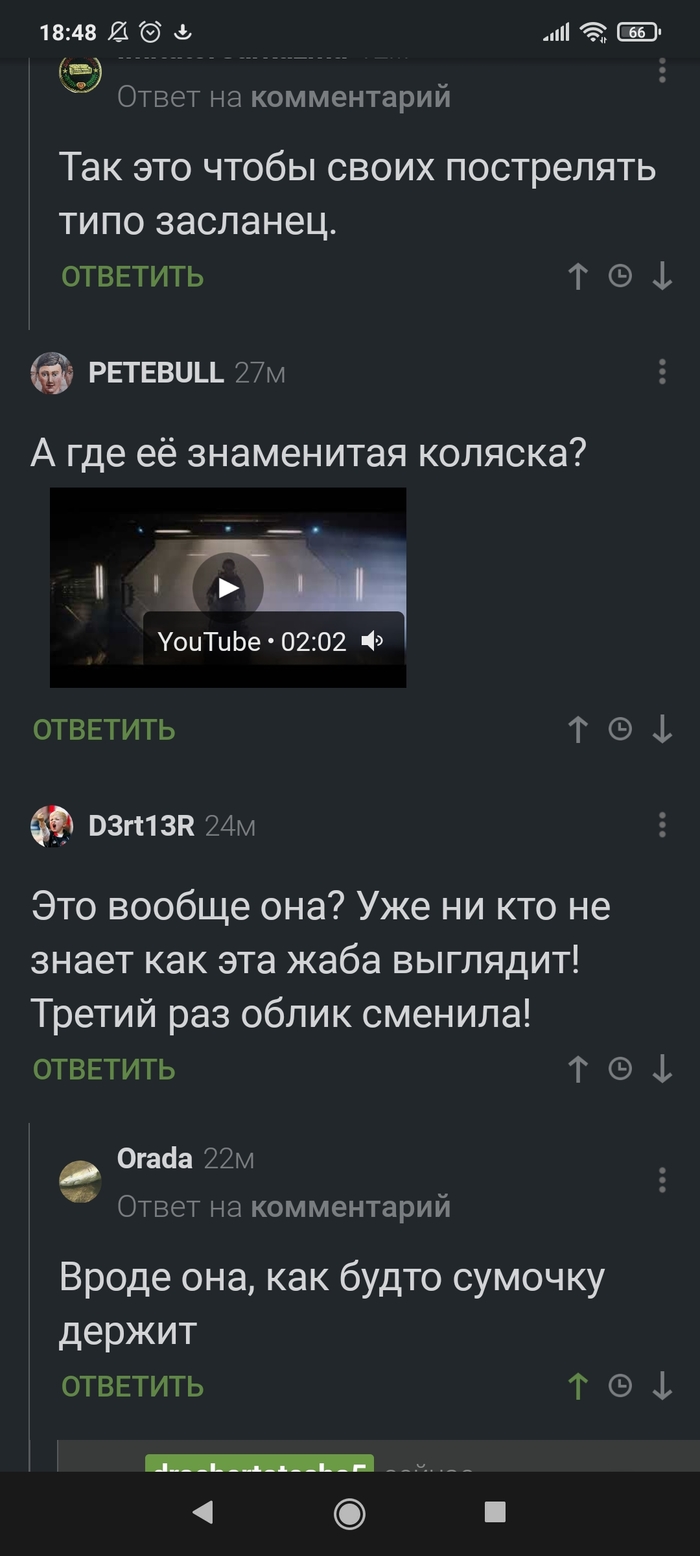Viewport: 700px width, 1556px height.
Task: Upvote PETEBULL's comment
Action: (577, 730)
